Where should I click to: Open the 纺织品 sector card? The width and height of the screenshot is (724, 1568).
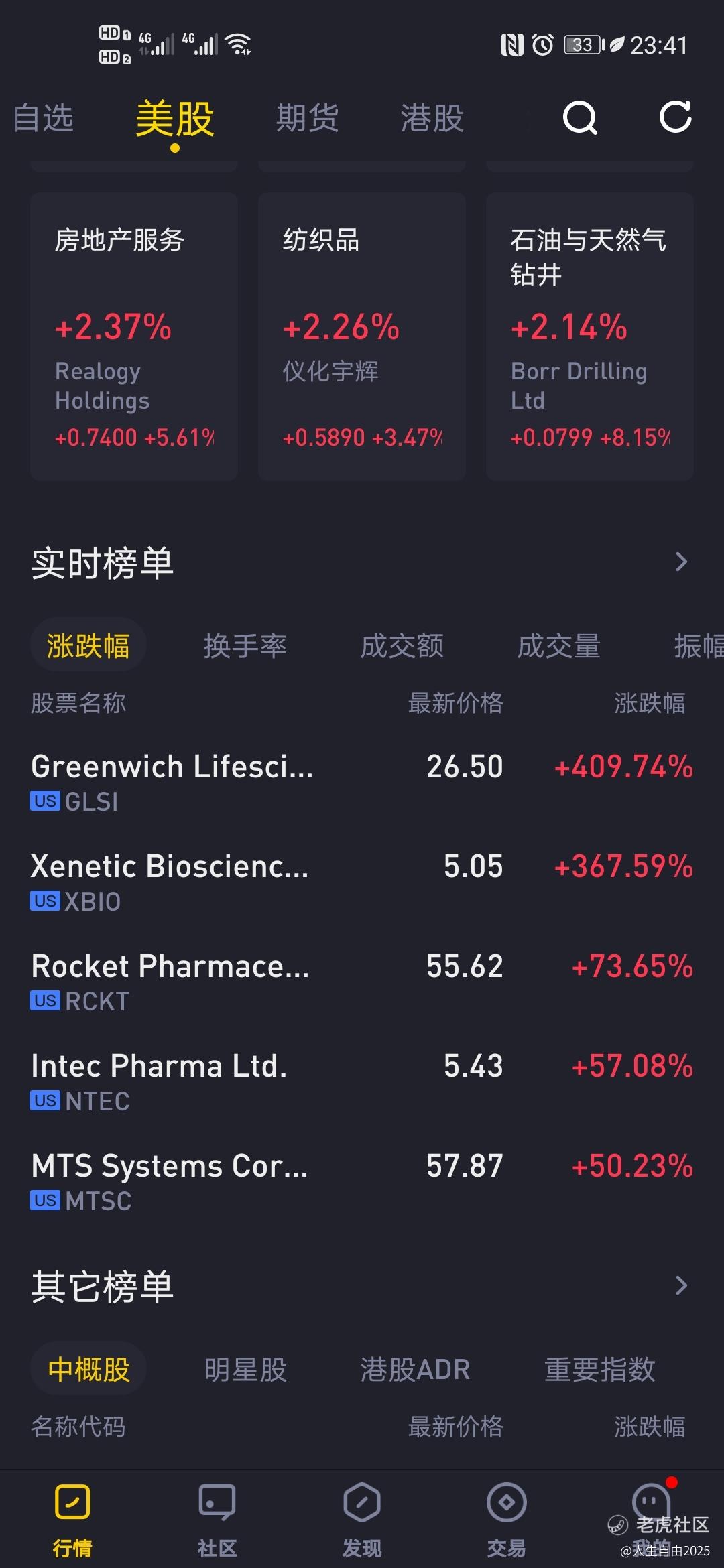click(x=362, y=336)
